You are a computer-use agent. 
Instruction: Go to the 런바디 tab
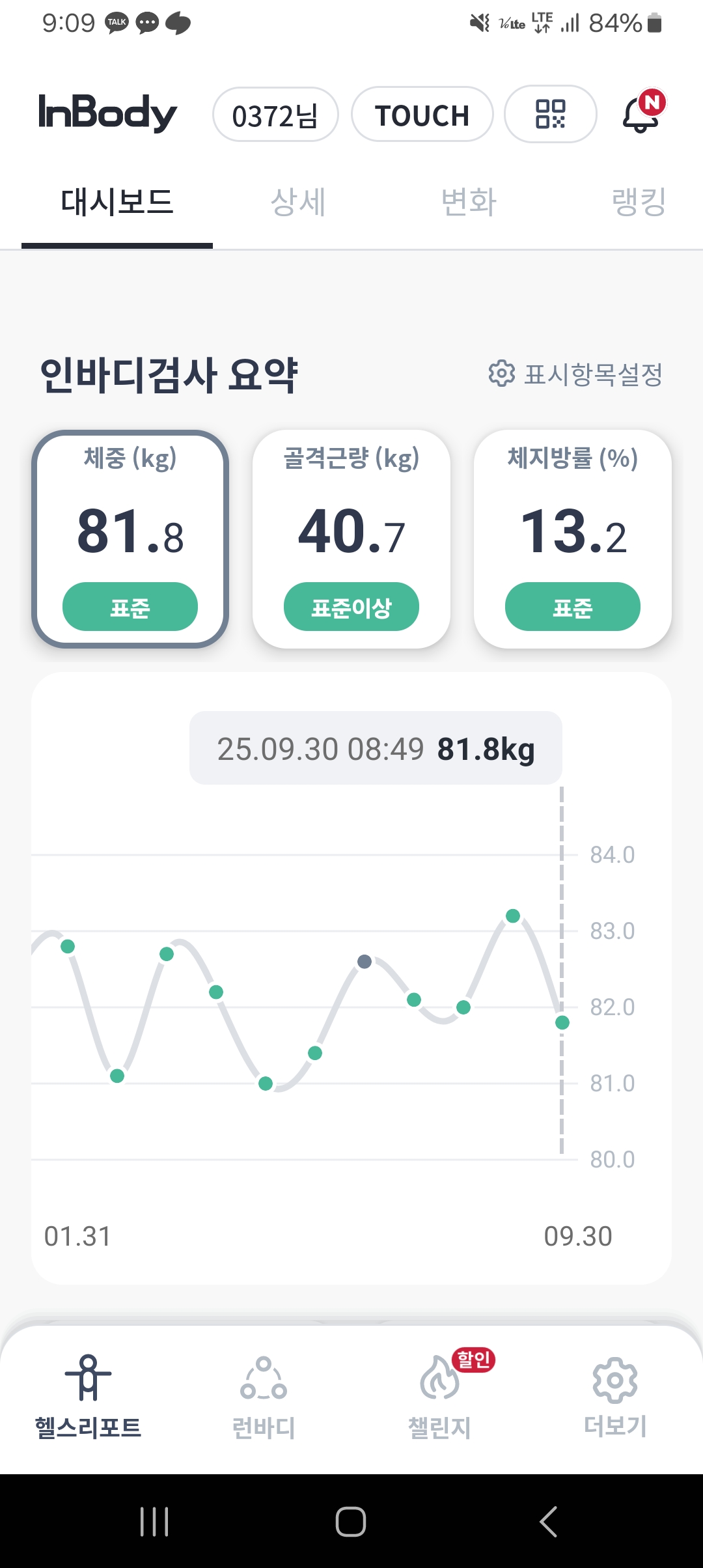pyautogui.click(x=264, y=1393)
